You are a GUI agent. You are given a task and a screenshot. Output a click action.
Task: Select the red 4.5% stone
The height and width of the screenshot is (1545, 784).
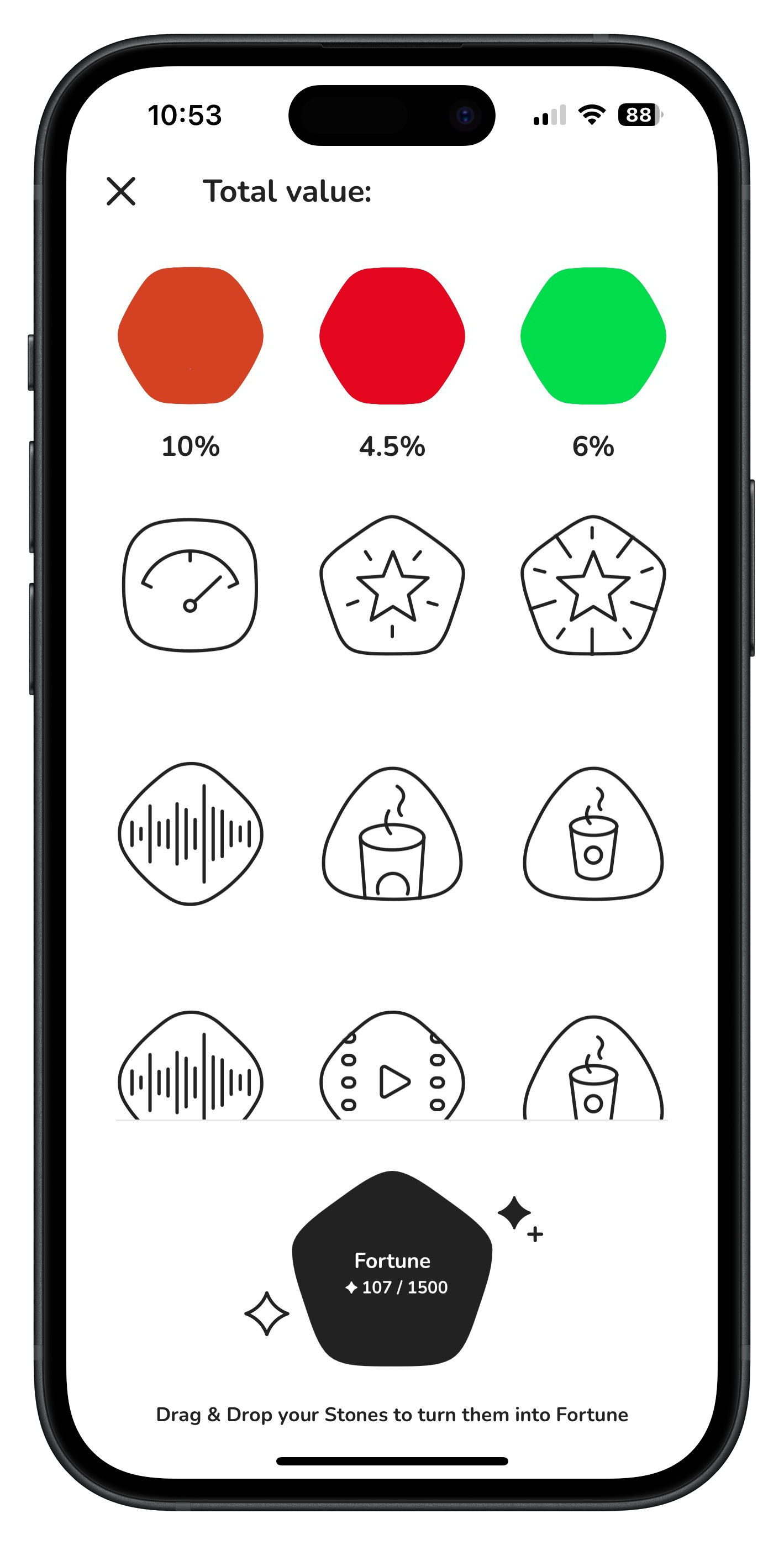coord(392,335)
